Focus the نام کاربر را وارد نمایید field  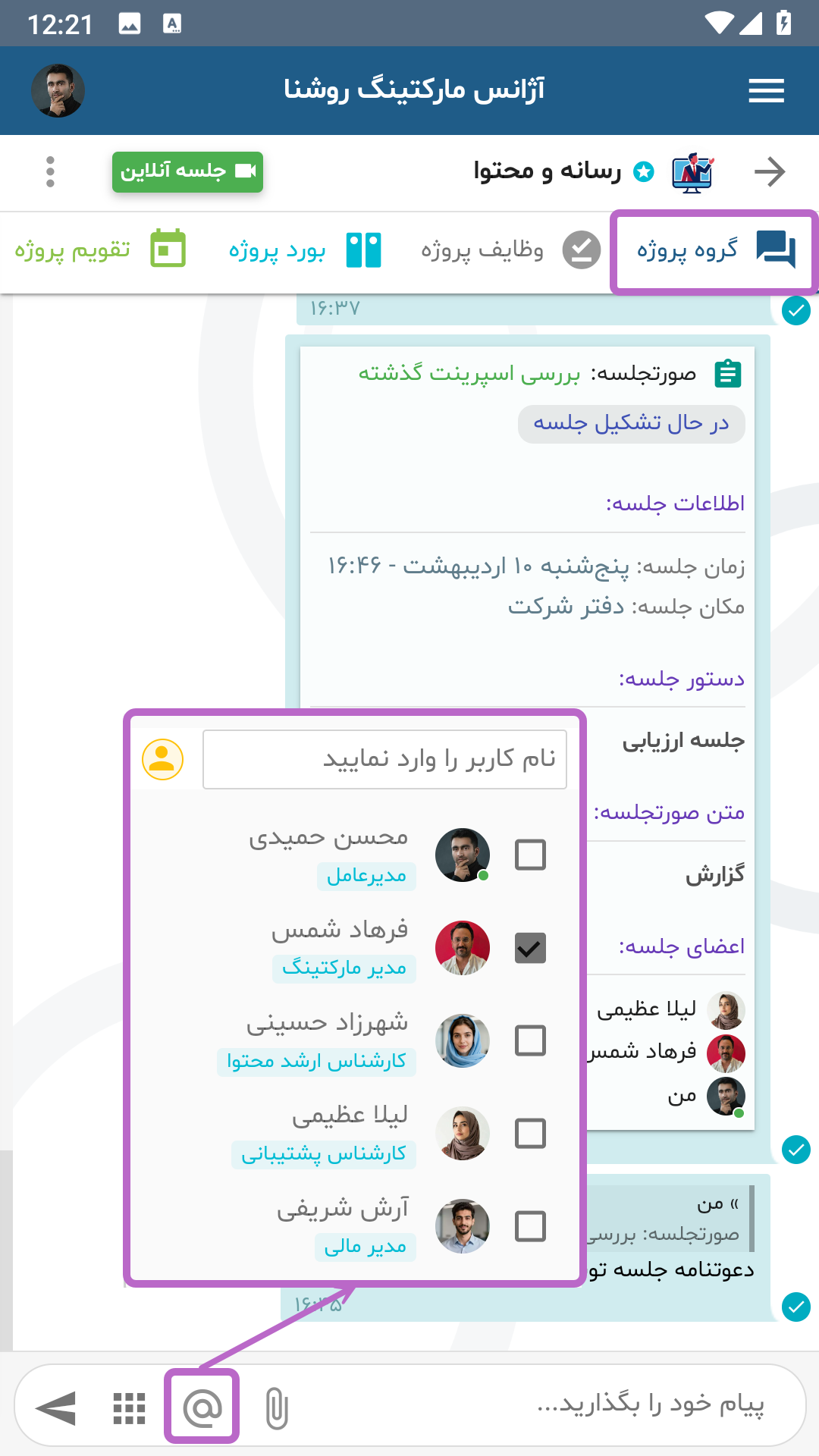tap(384, 759)
